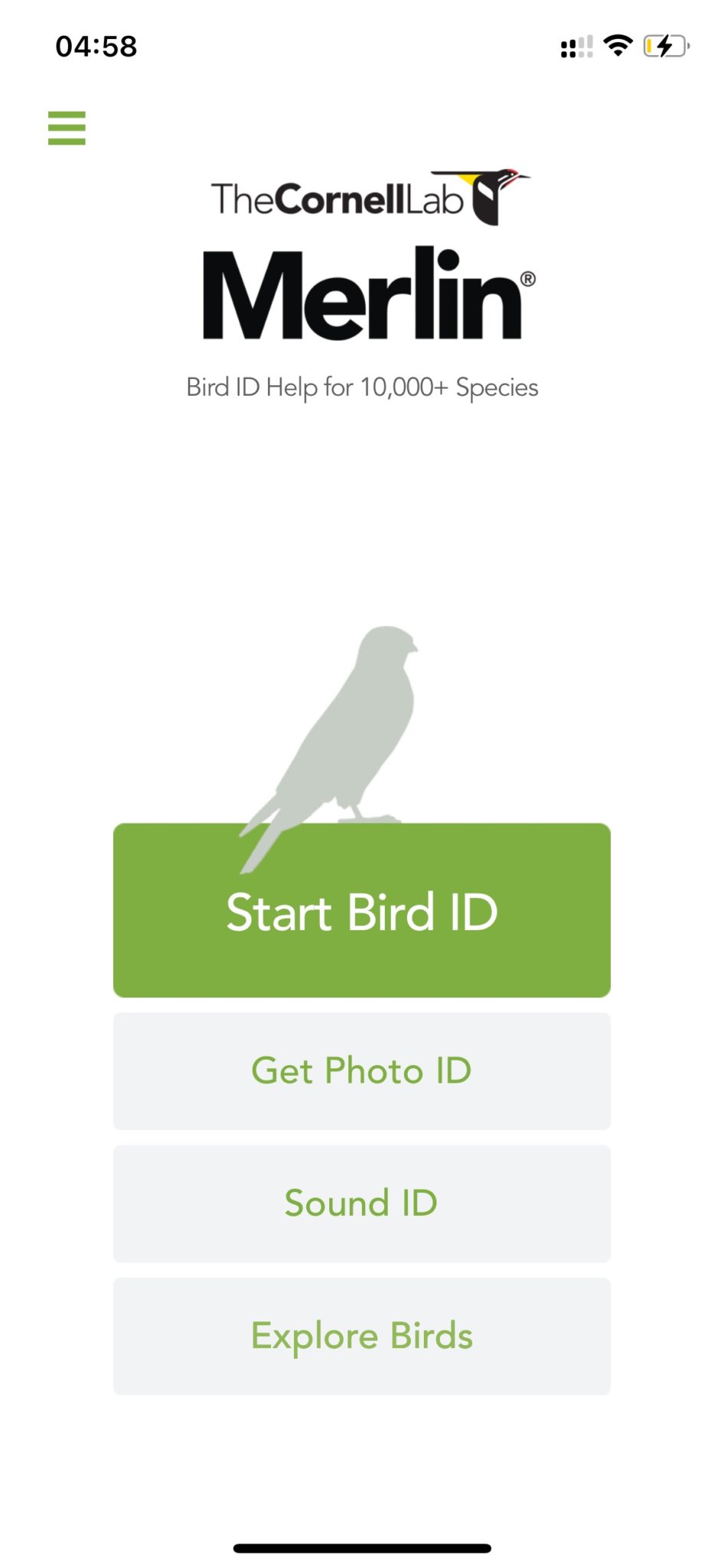Open the hamburger navigation menu

coord(67,127)
